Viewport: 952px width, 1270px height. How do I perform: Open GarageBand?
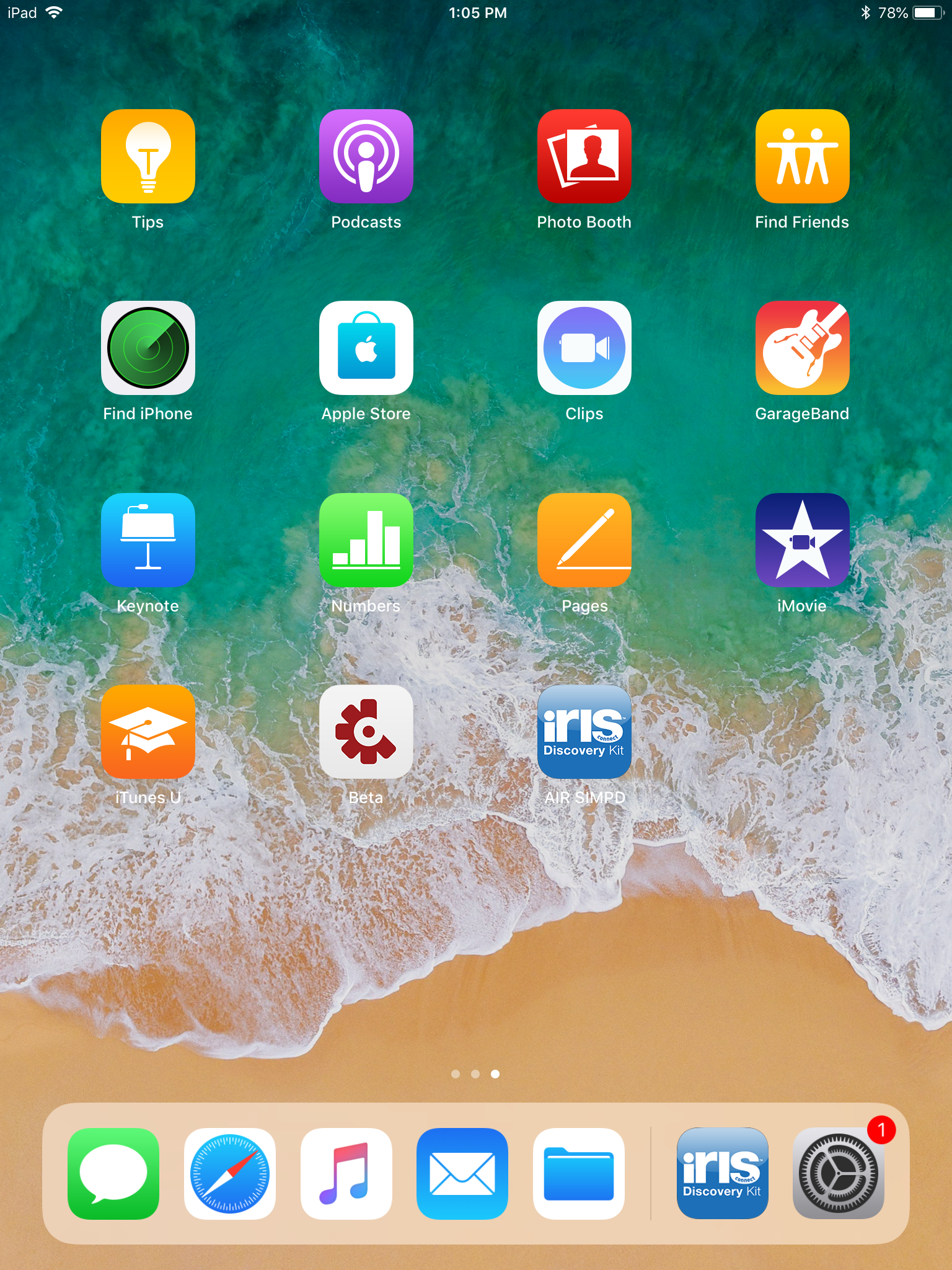(x=802, y=348)
